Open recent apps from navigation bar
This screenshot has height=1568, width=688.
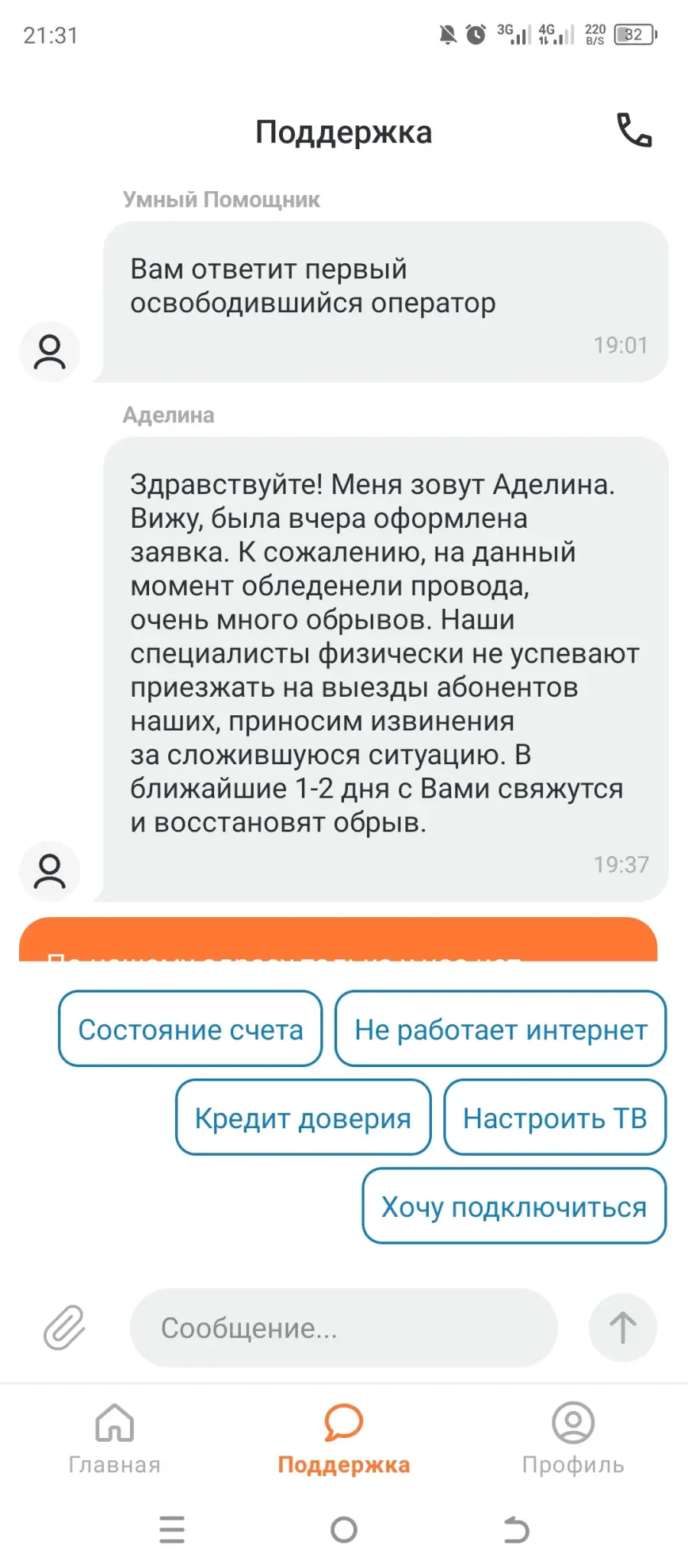(x=172, y=1530)
